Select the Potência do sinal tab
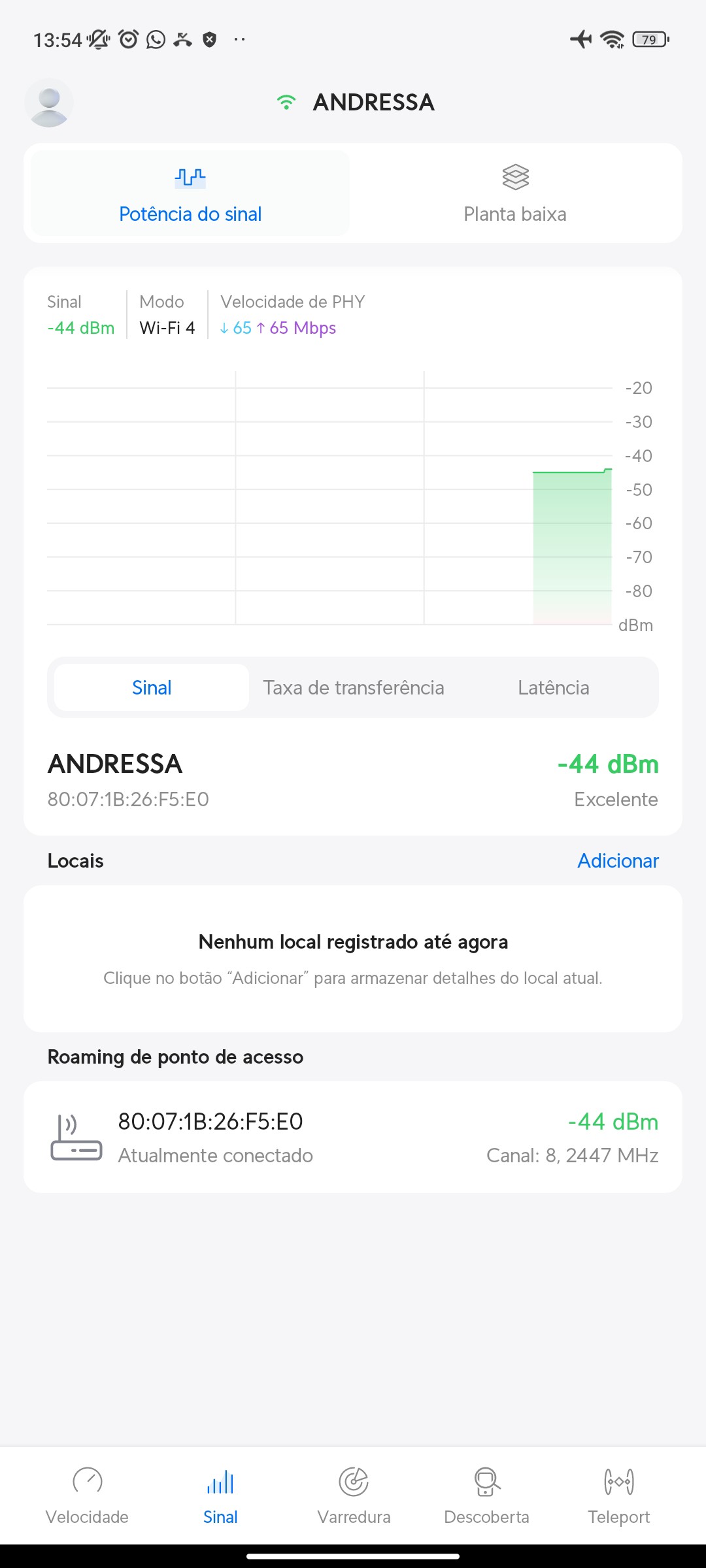The height and width of the screenshot is (1568, 706). pos(190,193)
